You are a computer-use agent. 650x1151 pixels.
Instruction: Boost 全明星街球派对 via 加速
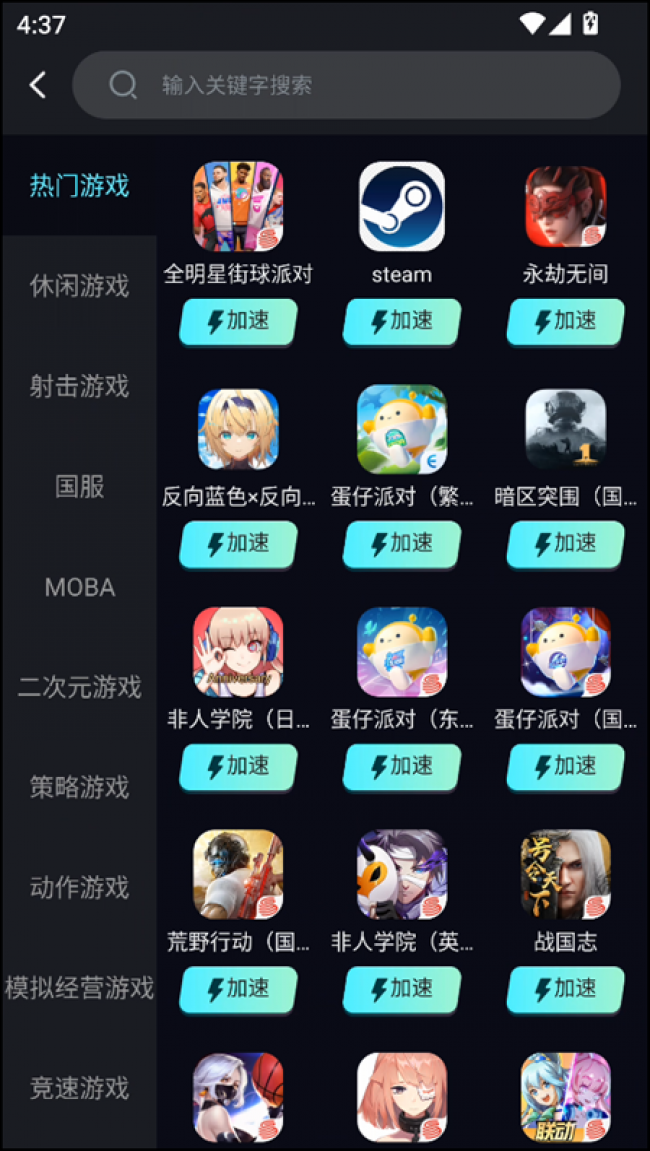(x=238, y=321)
